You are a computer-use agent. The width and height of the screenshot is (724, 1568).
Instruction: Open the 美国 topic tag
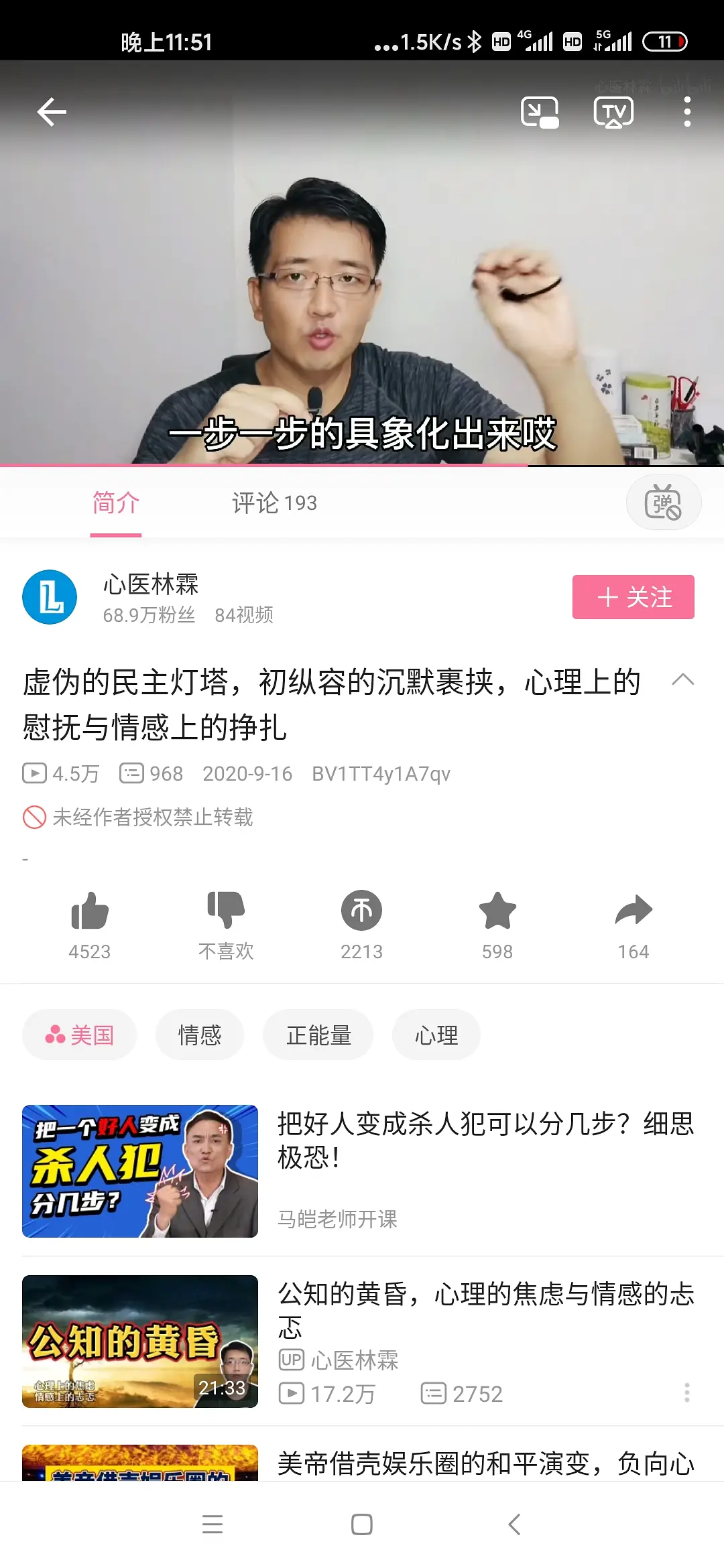tap(80, 1035)
